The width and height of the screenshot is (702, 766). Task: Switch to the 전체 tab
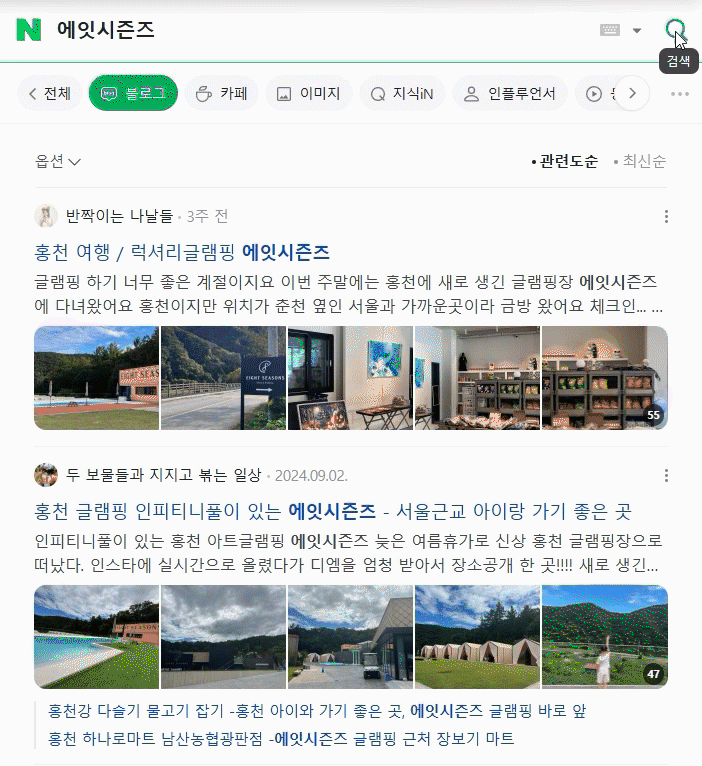point(50,93)
